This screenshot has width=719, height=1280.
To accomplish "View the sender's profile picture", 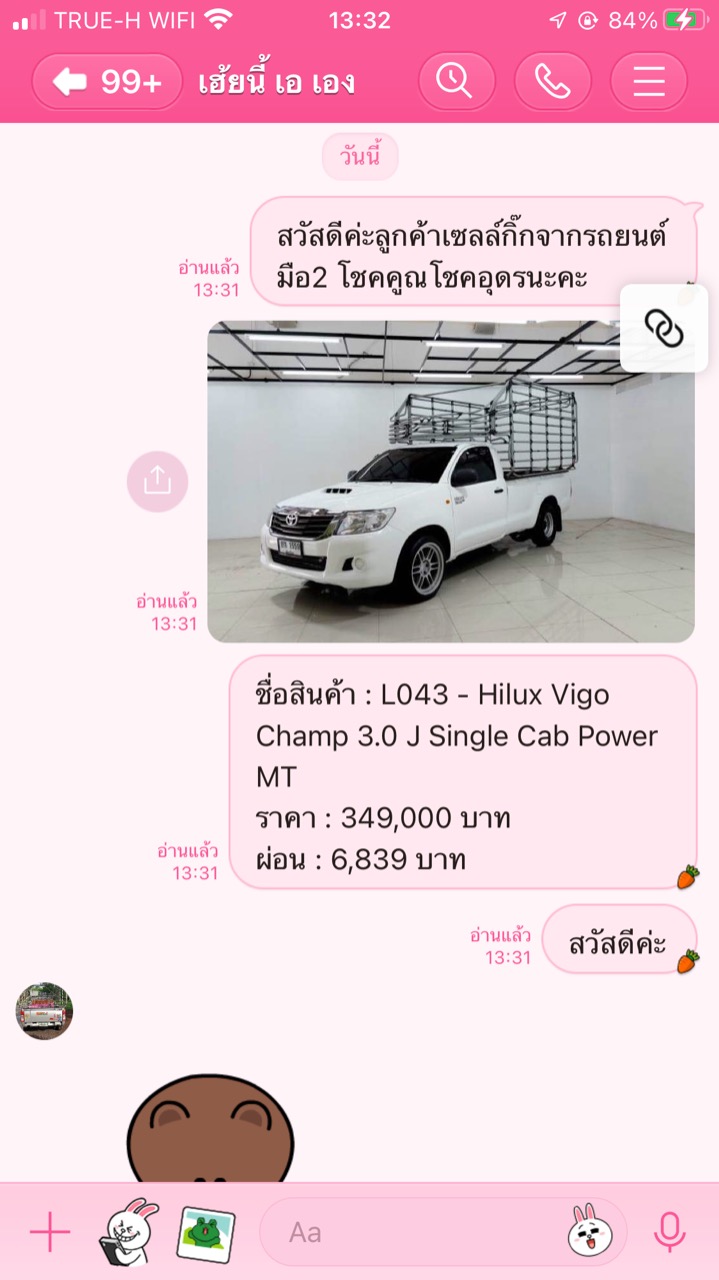I will [x=45, y=1011].
